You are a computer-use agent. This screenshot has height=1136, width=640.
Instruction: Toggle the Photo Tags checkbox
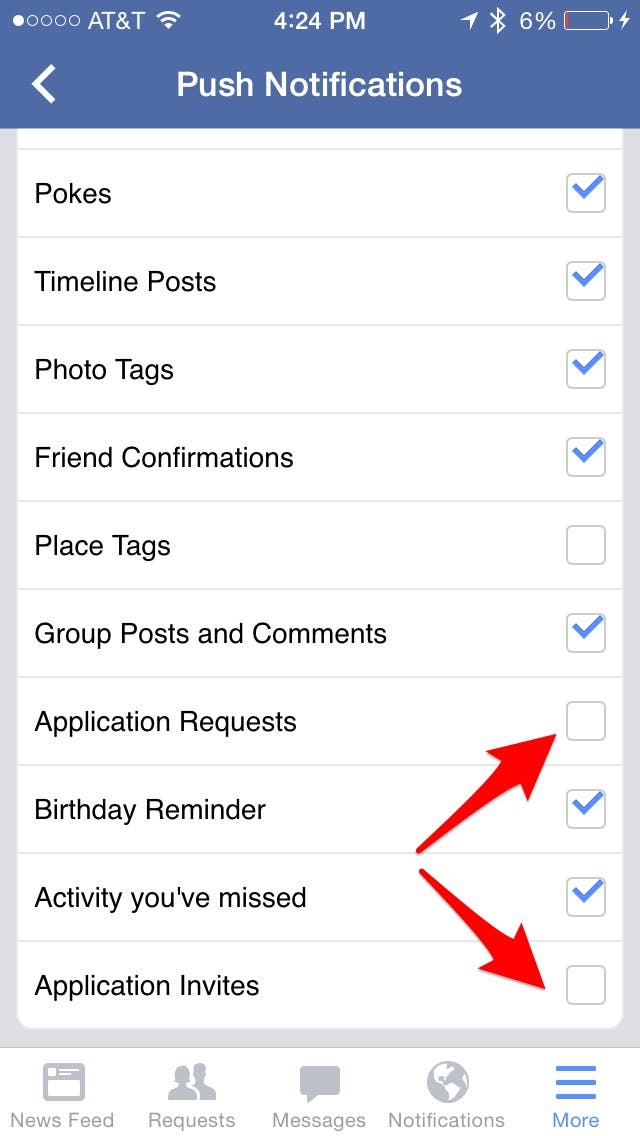(x=586, y=369)
